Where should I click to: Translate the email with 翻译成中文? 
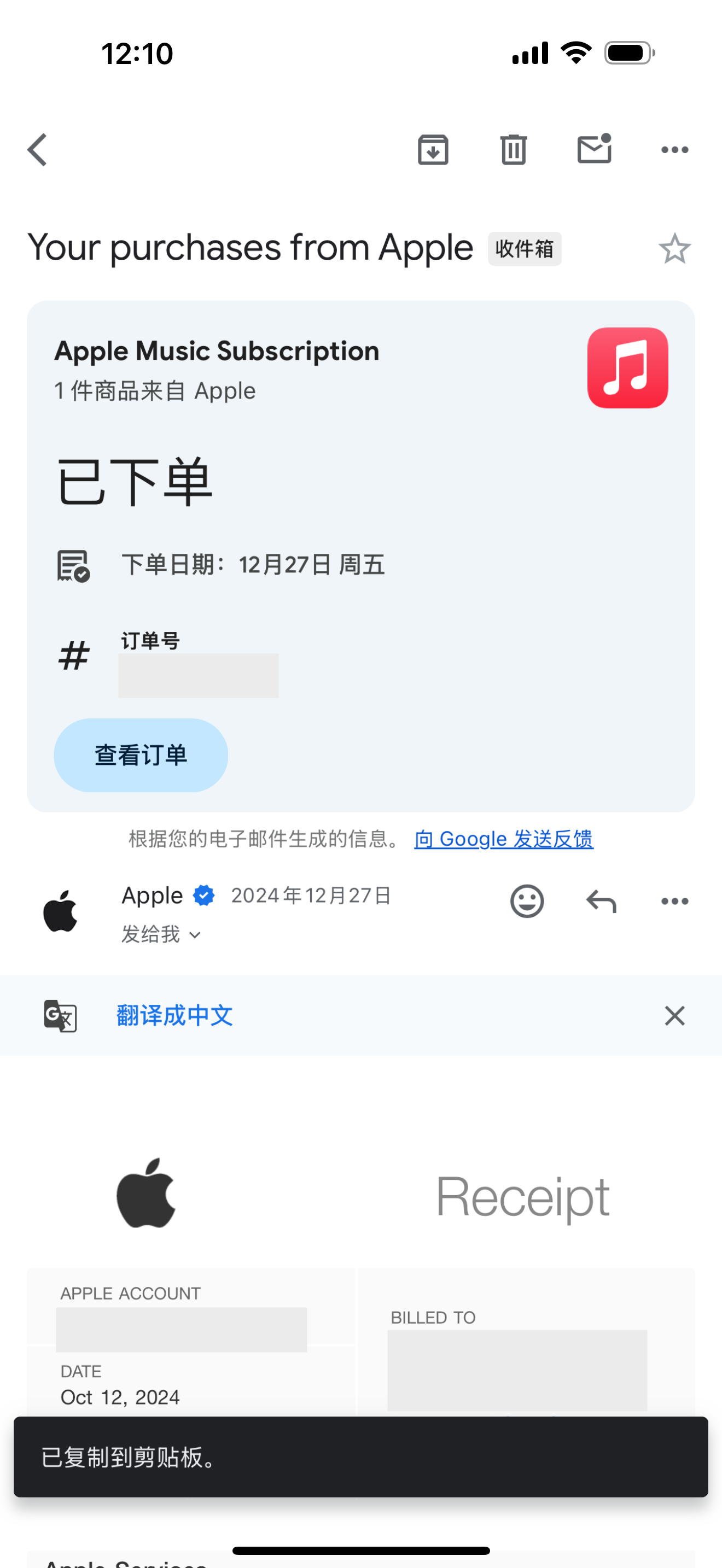[x=174, y=1015]
